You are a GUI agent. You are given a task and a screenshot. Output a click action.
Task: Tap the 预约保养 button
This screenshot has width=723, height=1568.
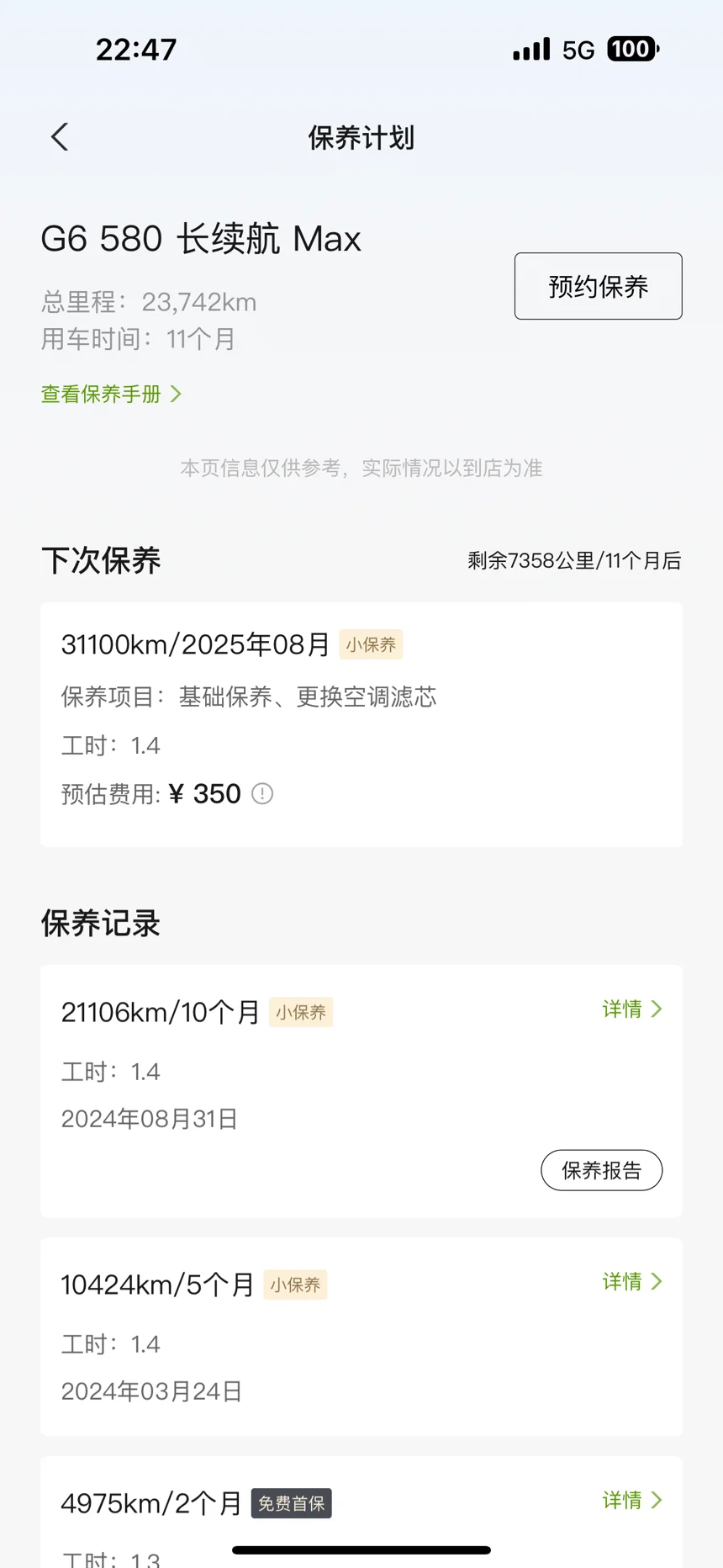[598, 286]
